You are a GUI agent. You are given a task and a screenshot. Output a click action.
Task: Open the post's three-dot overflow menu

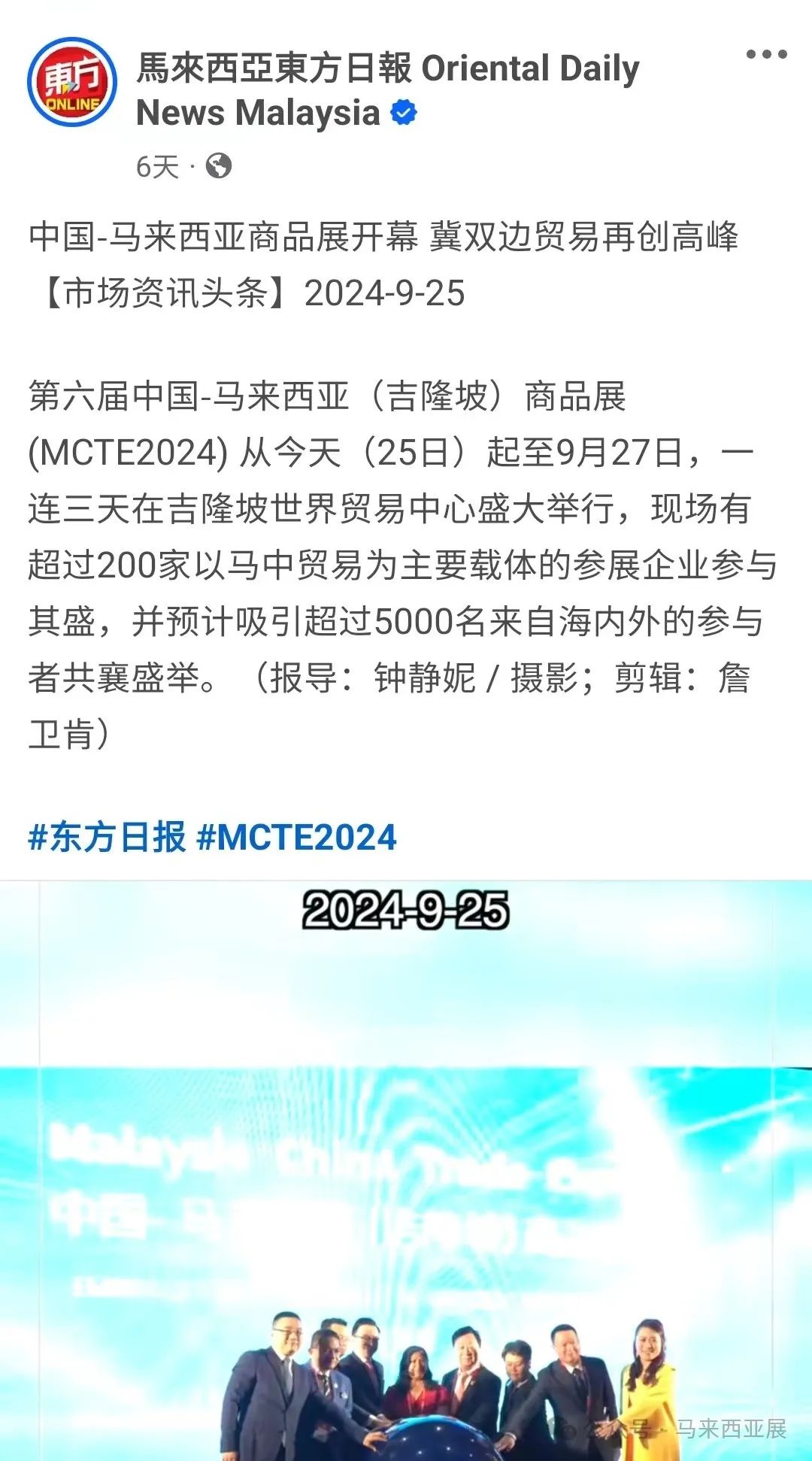765,55
